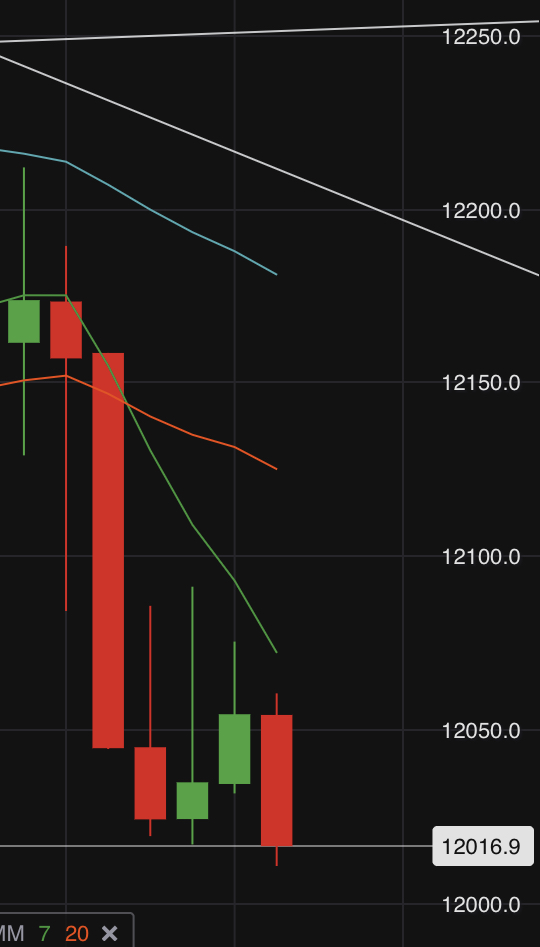Remove the MM 7 20 moving average indicator

[109, 933]
